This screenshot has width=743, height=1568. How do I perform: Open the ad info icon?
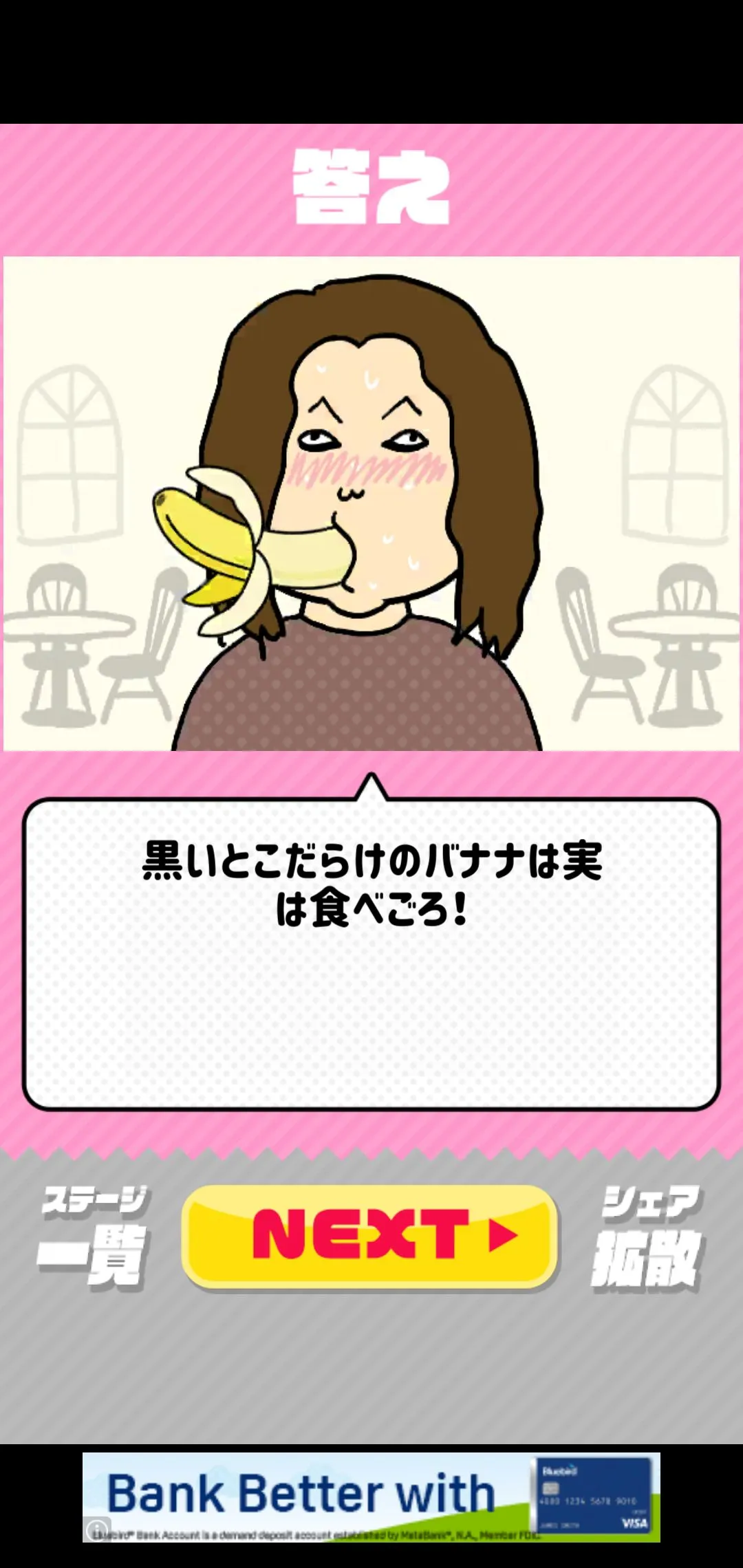click(98, 1528)
